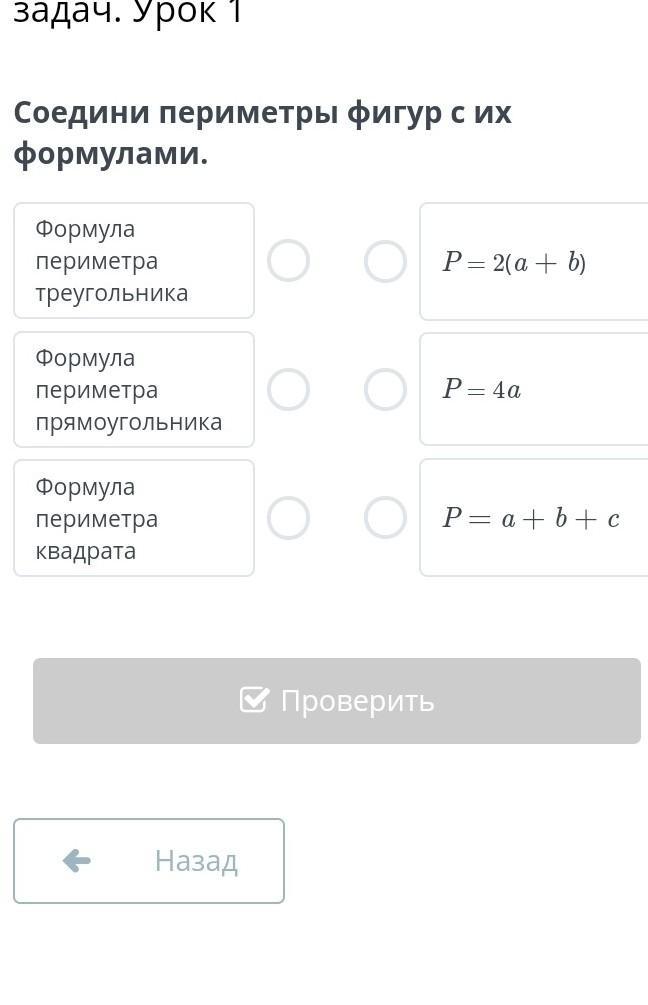Tap the Проверить check button

(337, 701)
